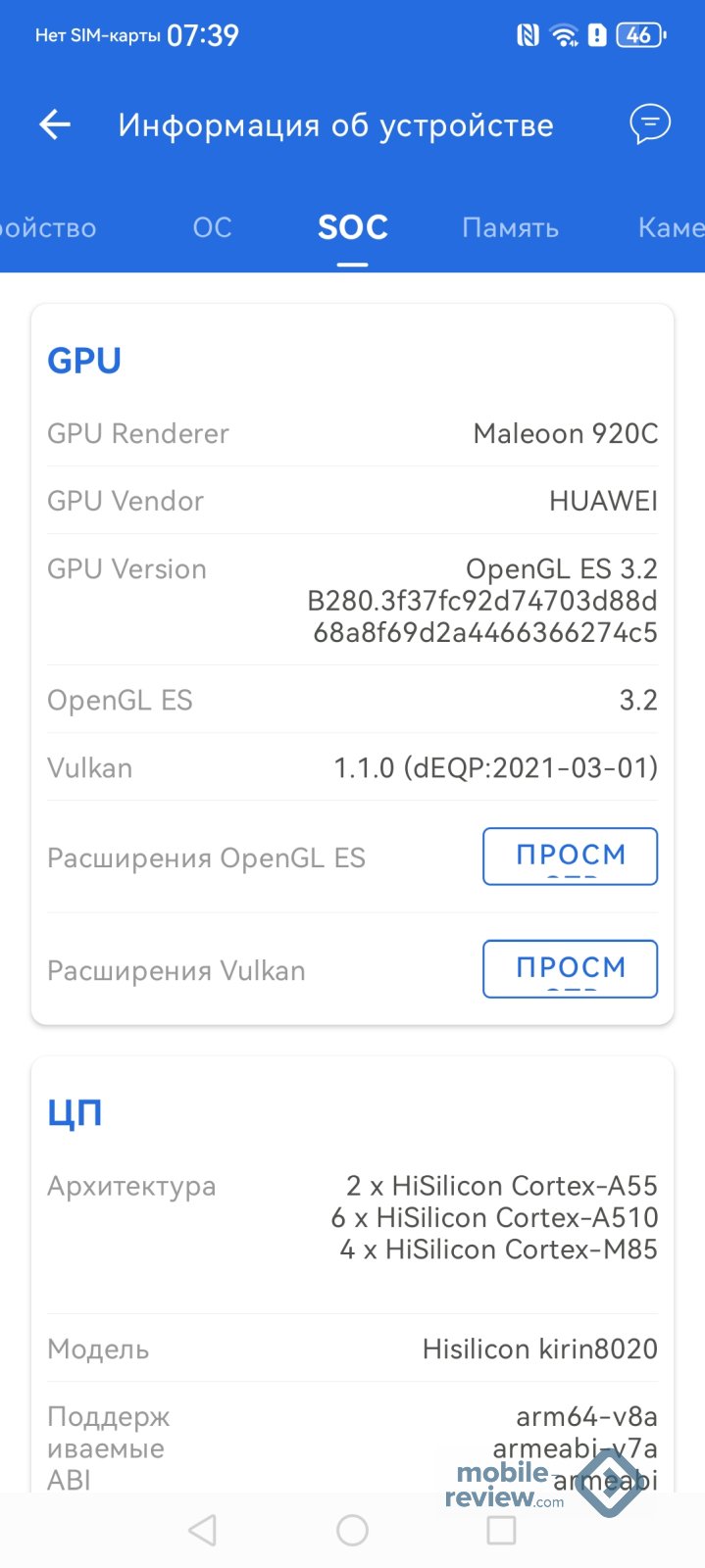The width and height of the screenshot is (705, 1568).
Task: Switch to the ОС tab
Action: click(212, 227)
